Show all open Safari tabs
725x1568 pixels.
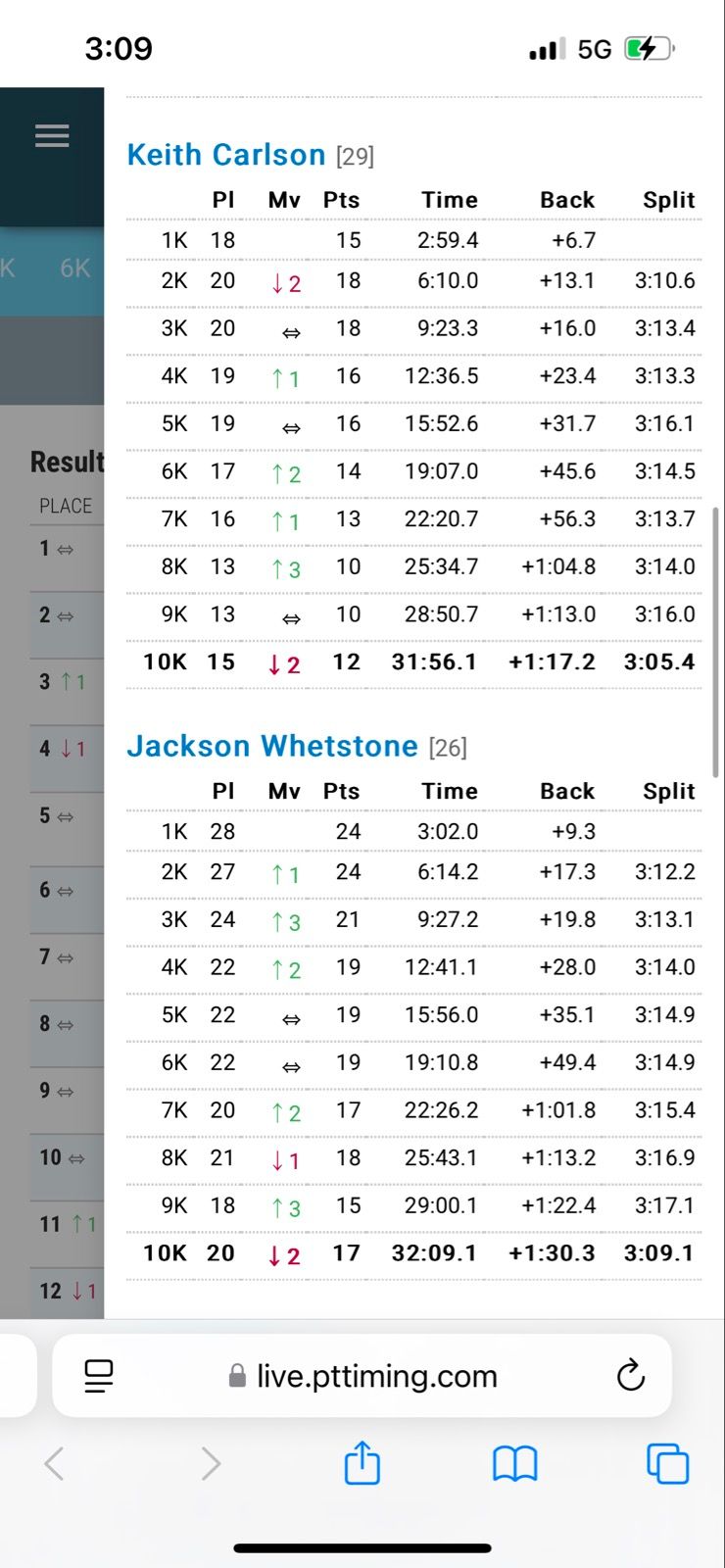pyautogui.click(x=668, y=1464)
